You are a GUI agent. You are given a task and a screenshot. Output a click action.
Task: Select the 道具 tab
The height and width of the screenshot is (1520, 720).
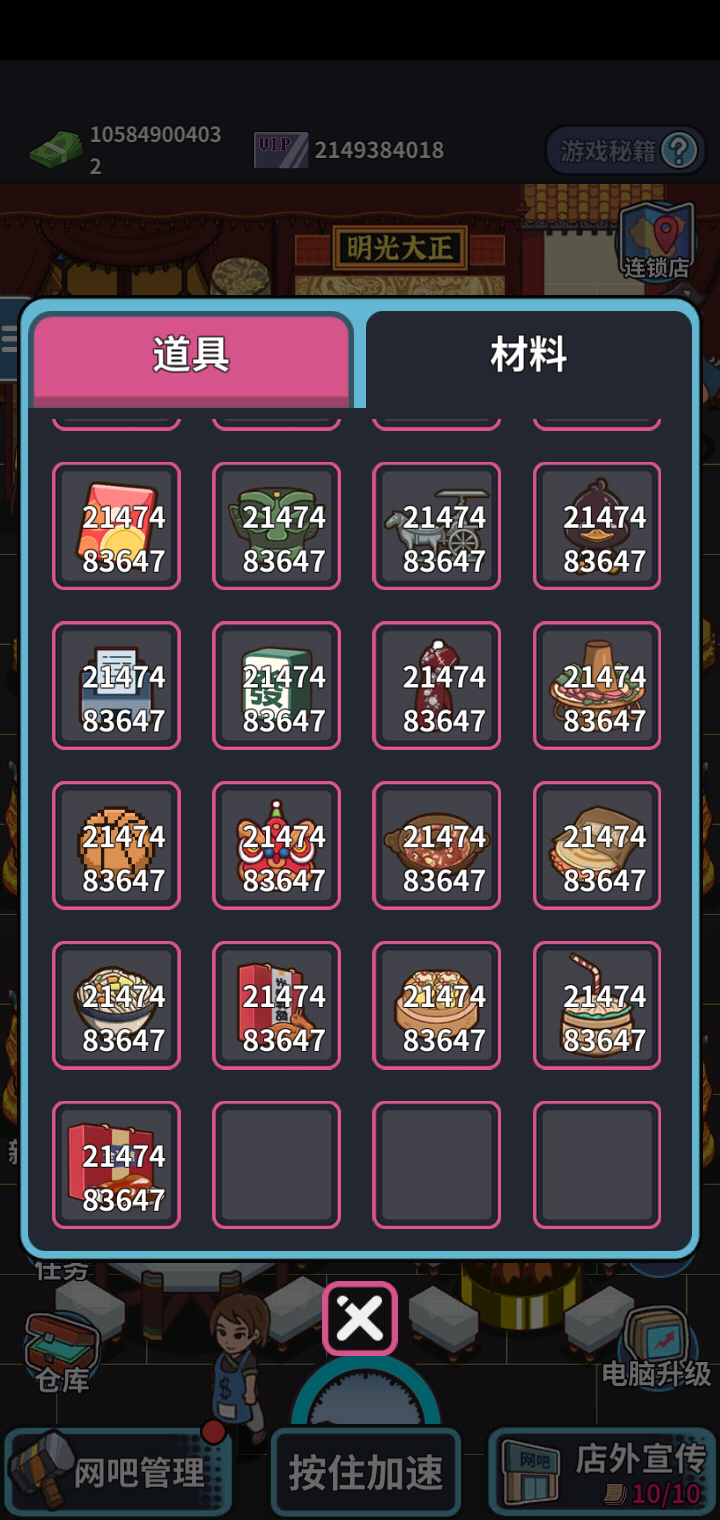tap(191, 355)
